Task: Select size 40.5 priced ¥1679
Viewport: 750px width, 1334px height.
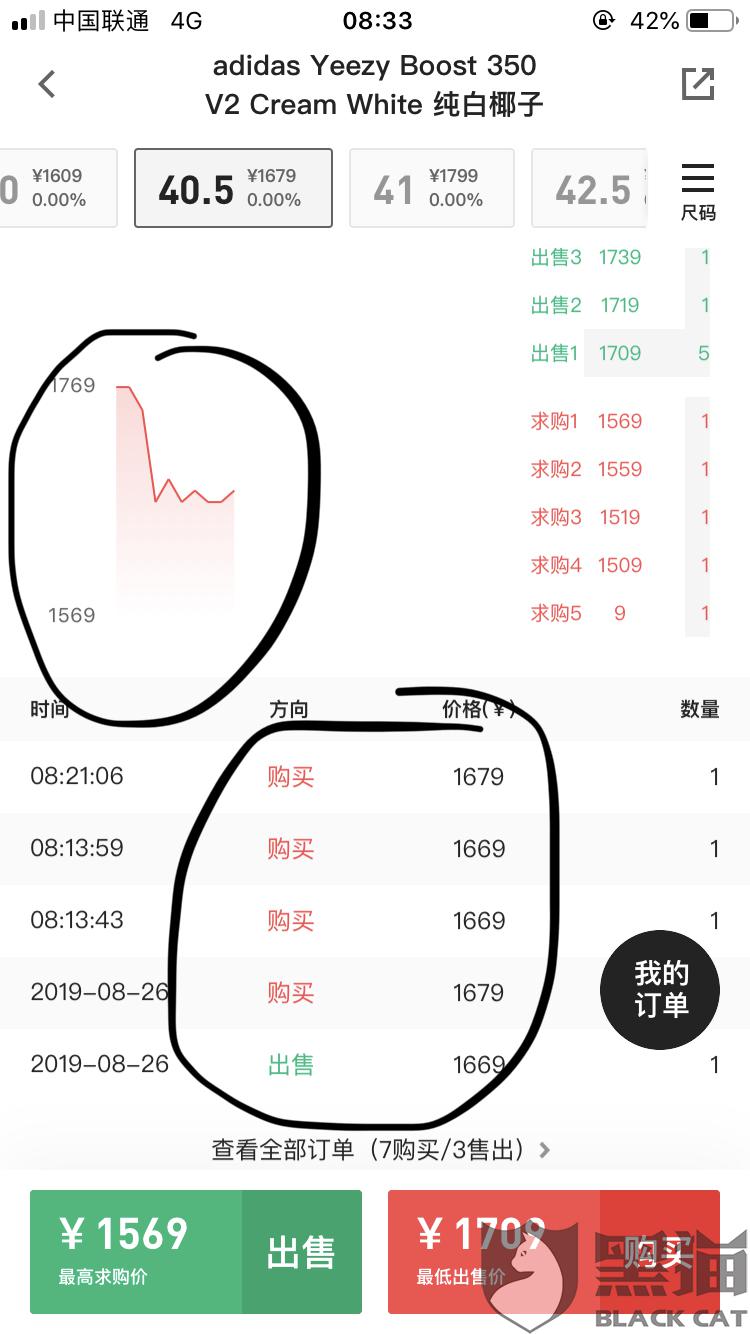Action: [x=233, y=188]
